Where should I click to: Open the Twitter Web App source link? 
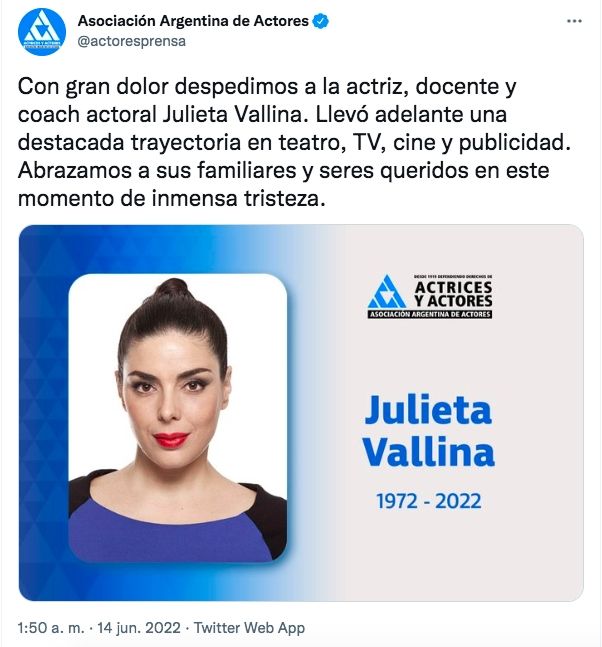(x=249, y=628)
